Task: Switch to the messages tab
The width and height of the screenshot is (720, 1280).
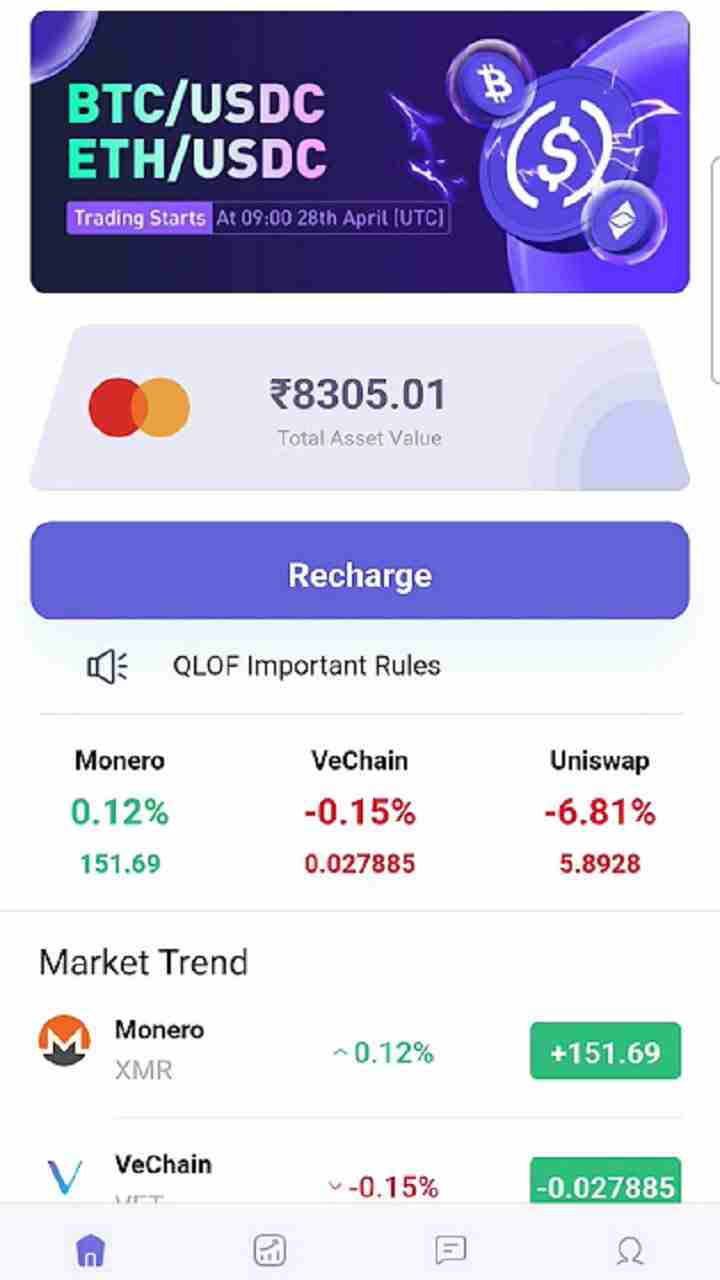Action: (450, 1248)
